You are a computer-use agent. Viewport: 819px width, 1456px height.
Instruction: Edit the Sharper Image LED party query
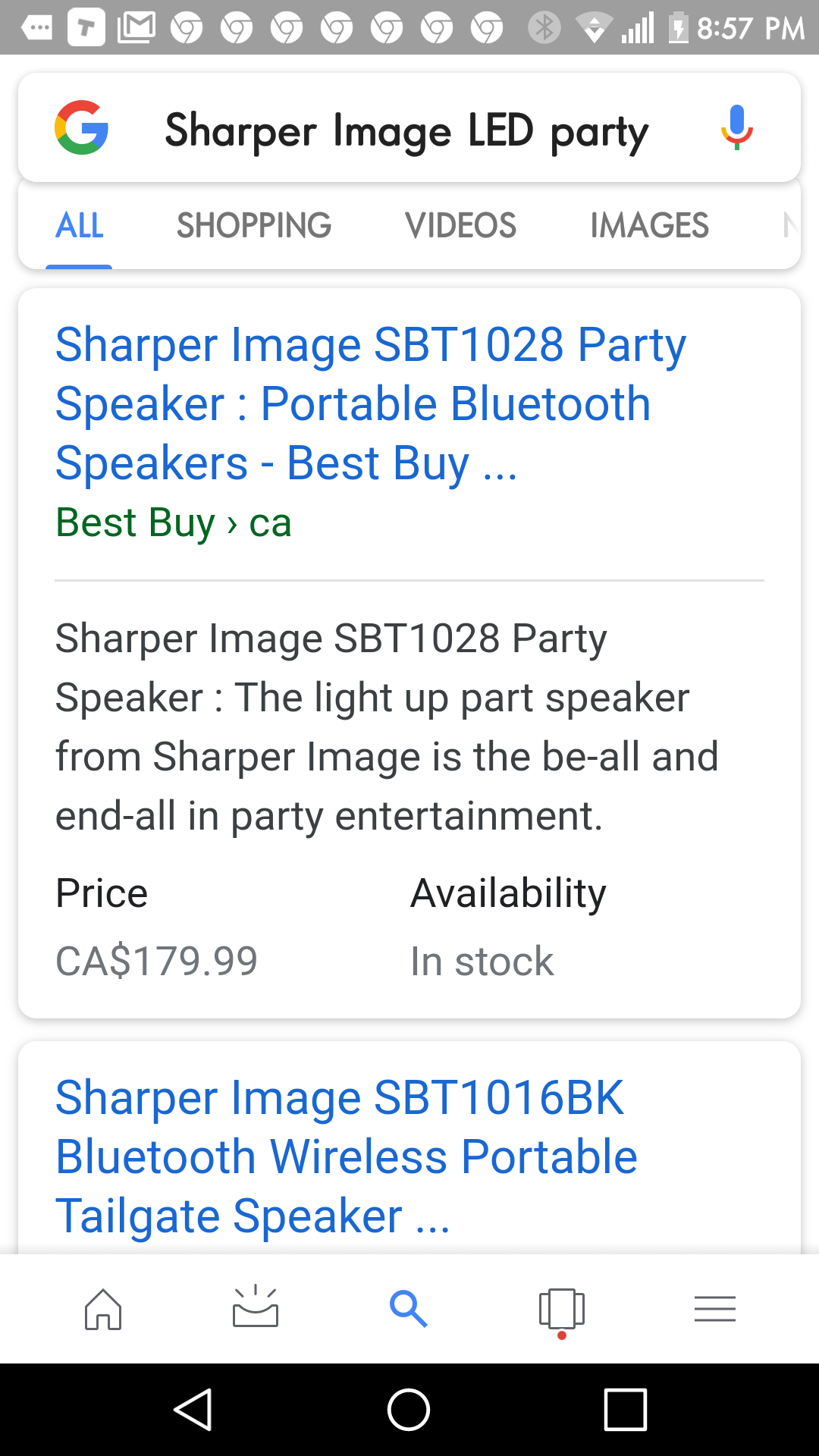(406, 130)
